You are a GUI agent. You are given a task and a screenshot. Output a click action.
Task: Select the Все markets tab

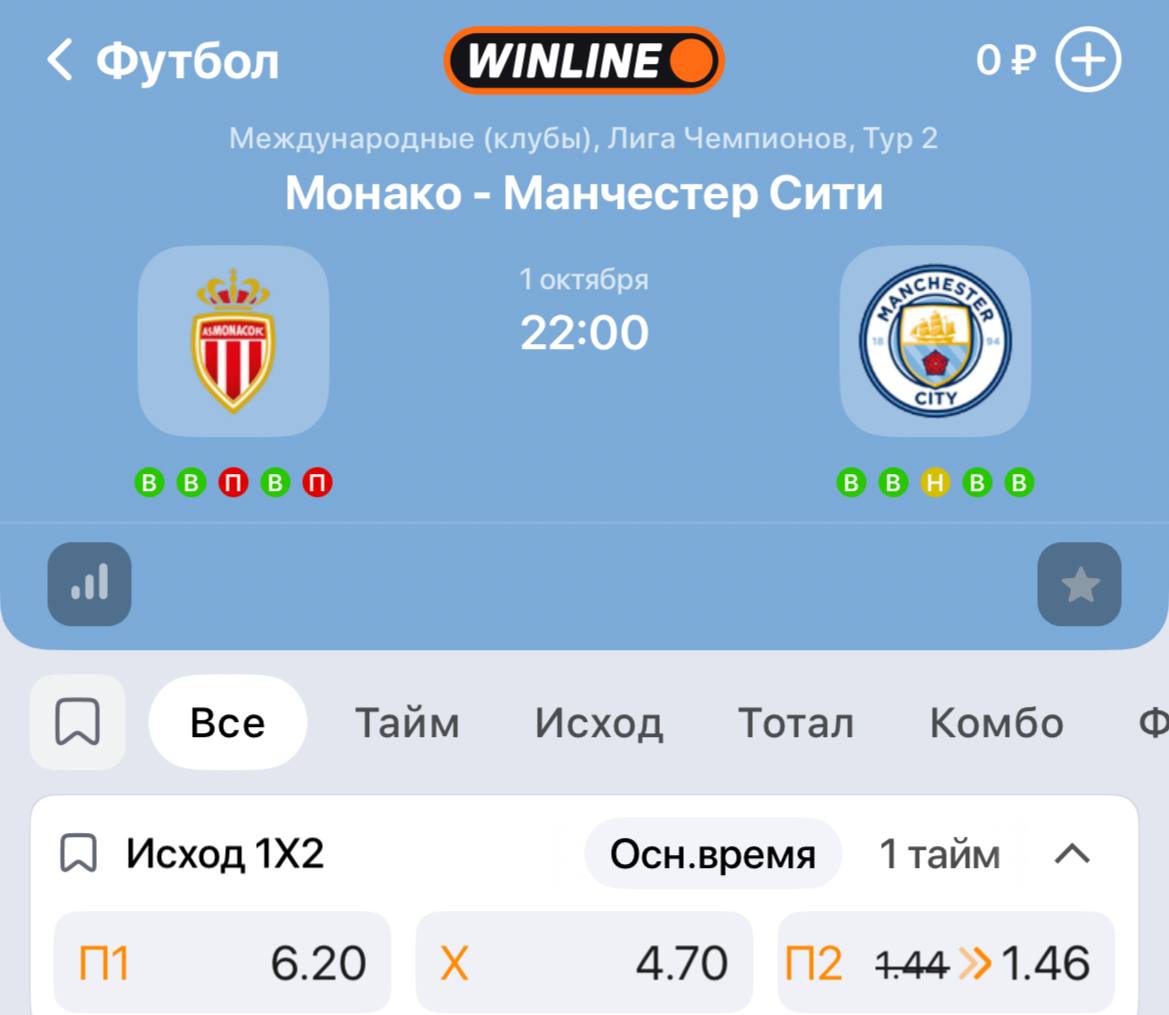tap(228, 722)
